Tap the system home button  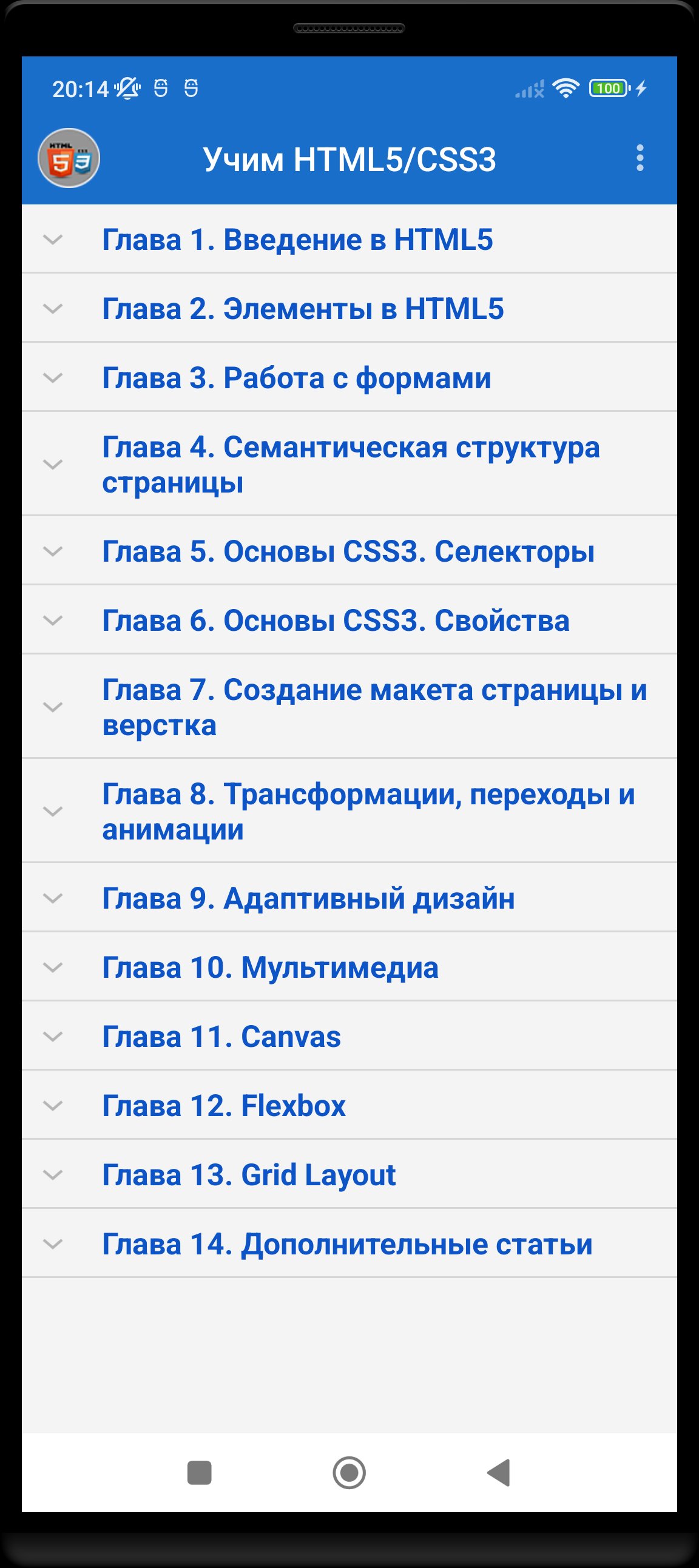[349, 1473]
